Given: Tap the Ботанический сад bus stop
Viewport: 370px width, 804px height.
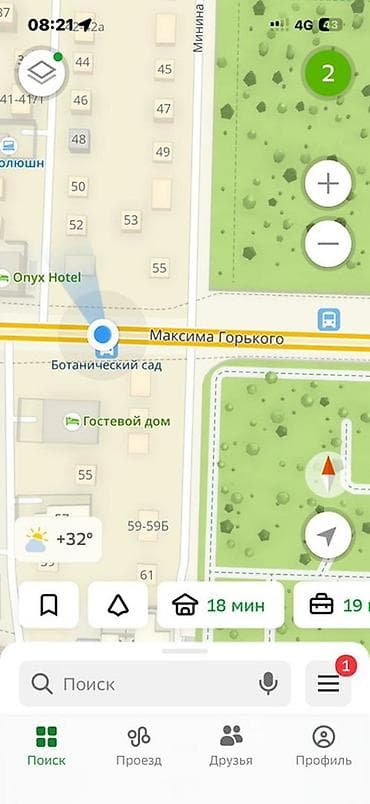Looking at the screenshot, I should (x=107, y=359).
